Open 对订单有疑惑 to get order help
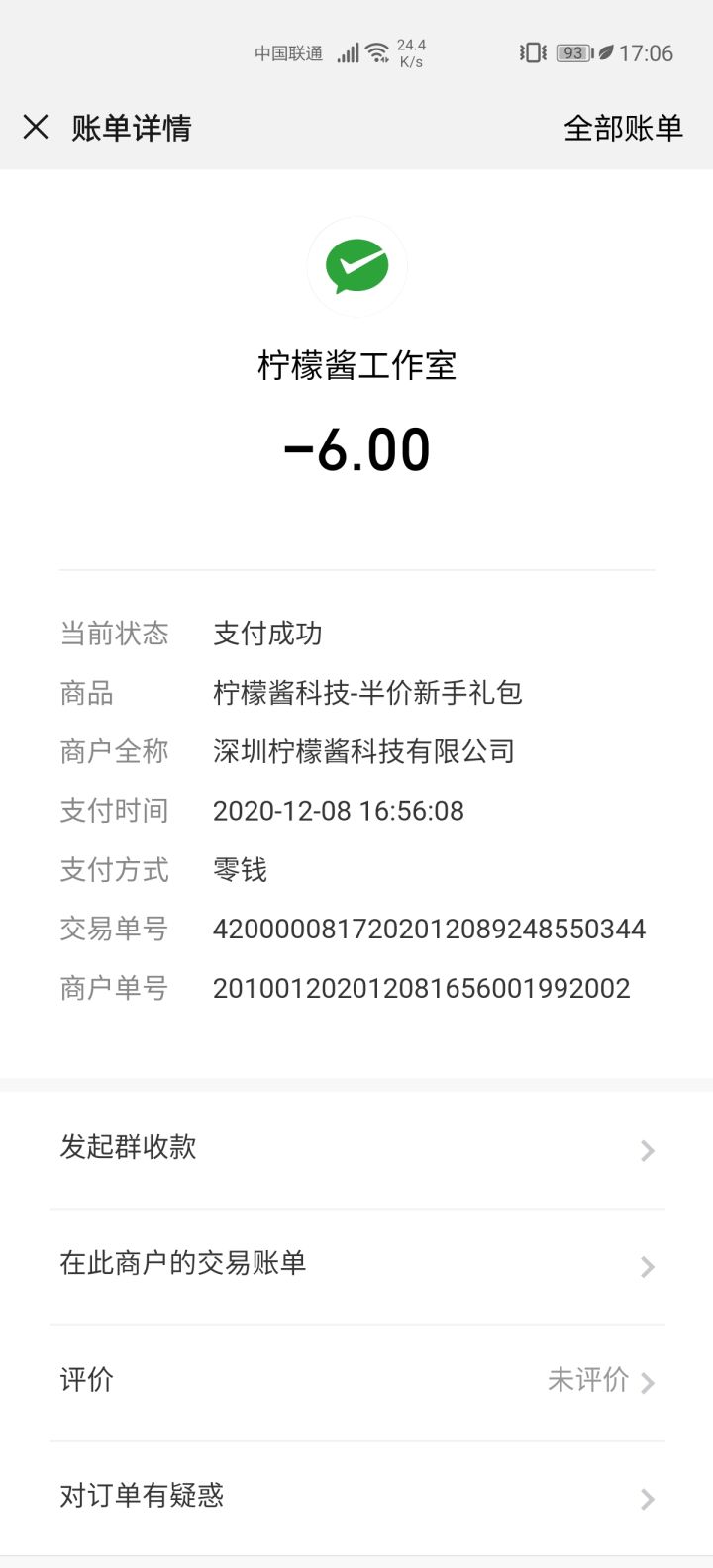Viewport: 713px width, 1568px height. [356, 1498]
